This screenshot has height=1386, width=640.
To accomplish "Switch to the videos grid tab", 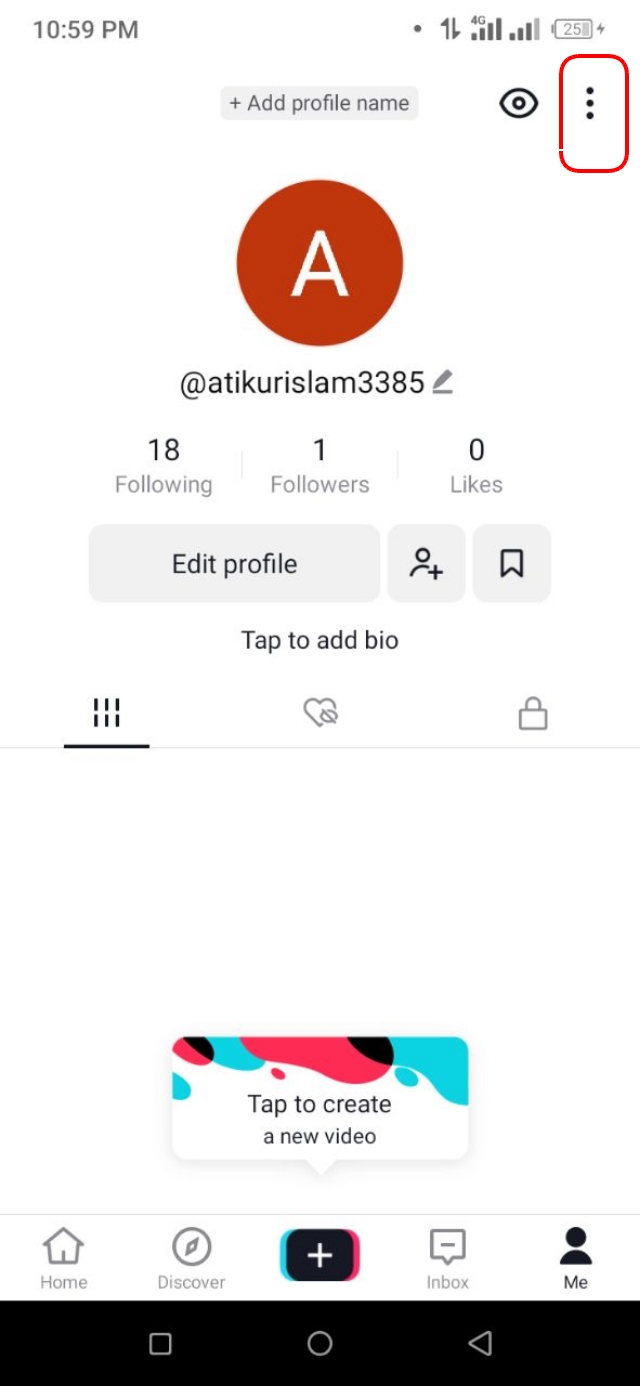I will tap(107, 713).
